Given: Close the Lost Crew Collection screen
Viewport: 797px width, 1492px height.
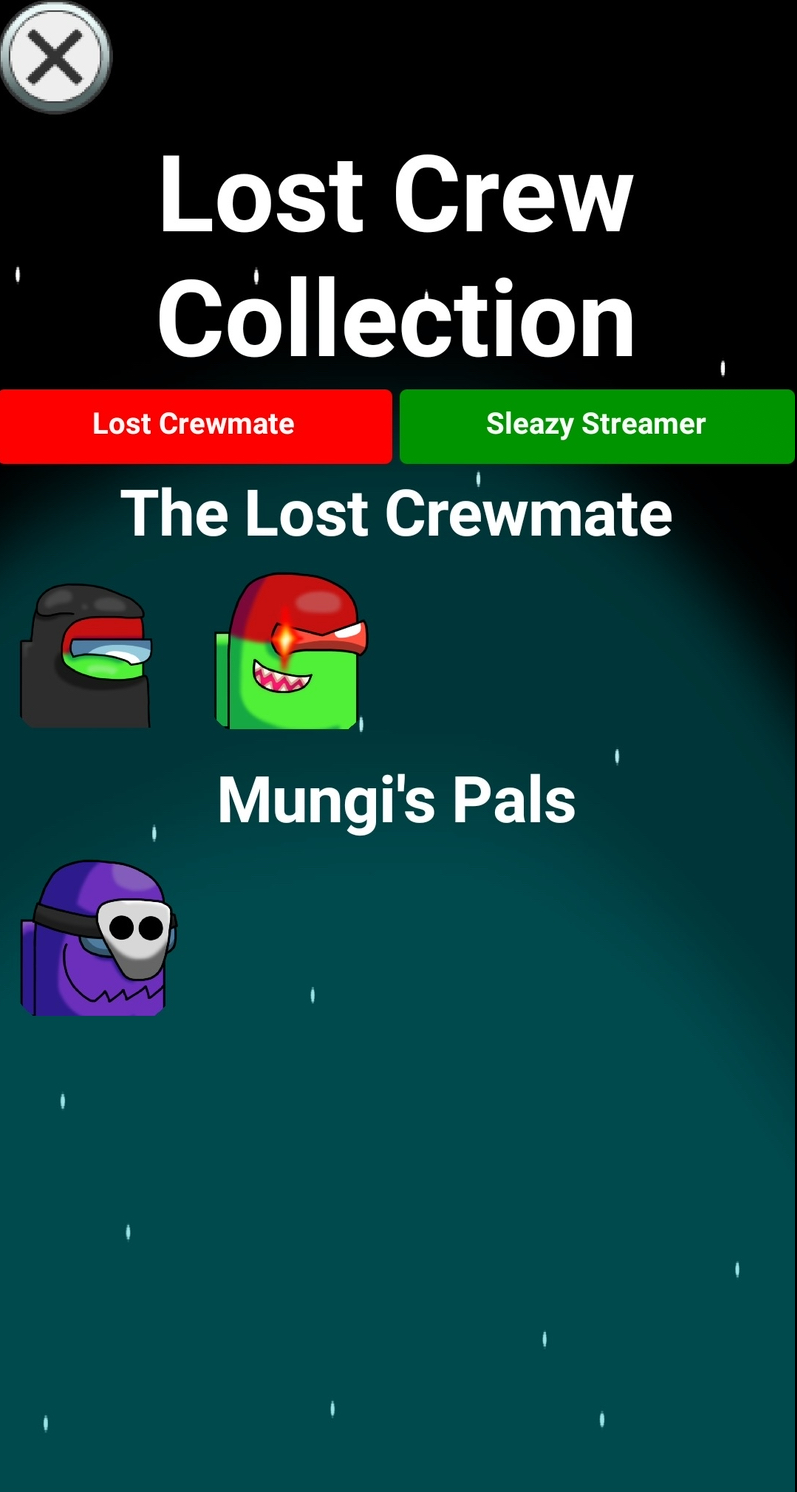Looking at the screenshot, I should [x=56, y=57].
